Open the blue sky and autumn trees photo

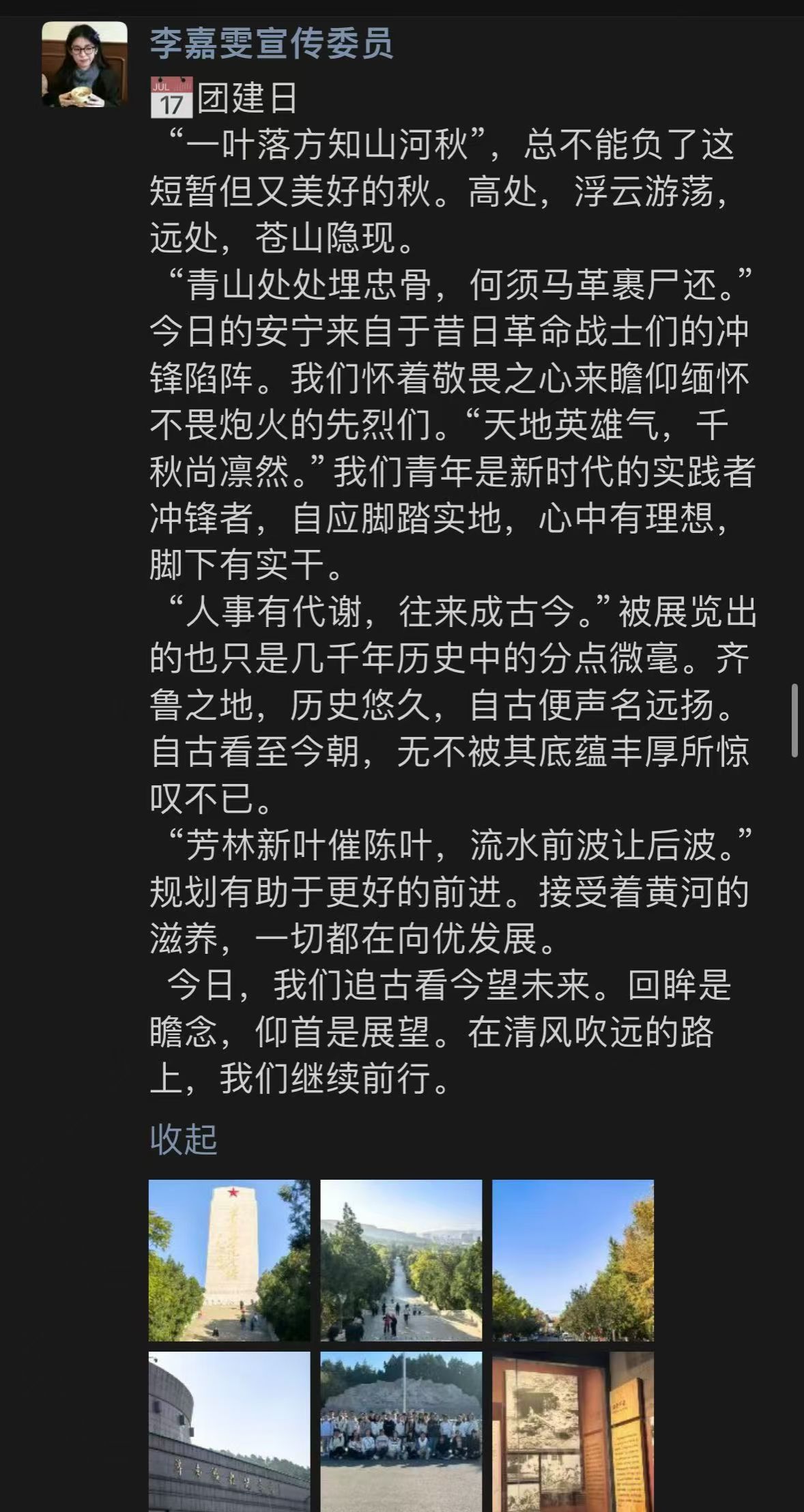[x=573, y=1260]
